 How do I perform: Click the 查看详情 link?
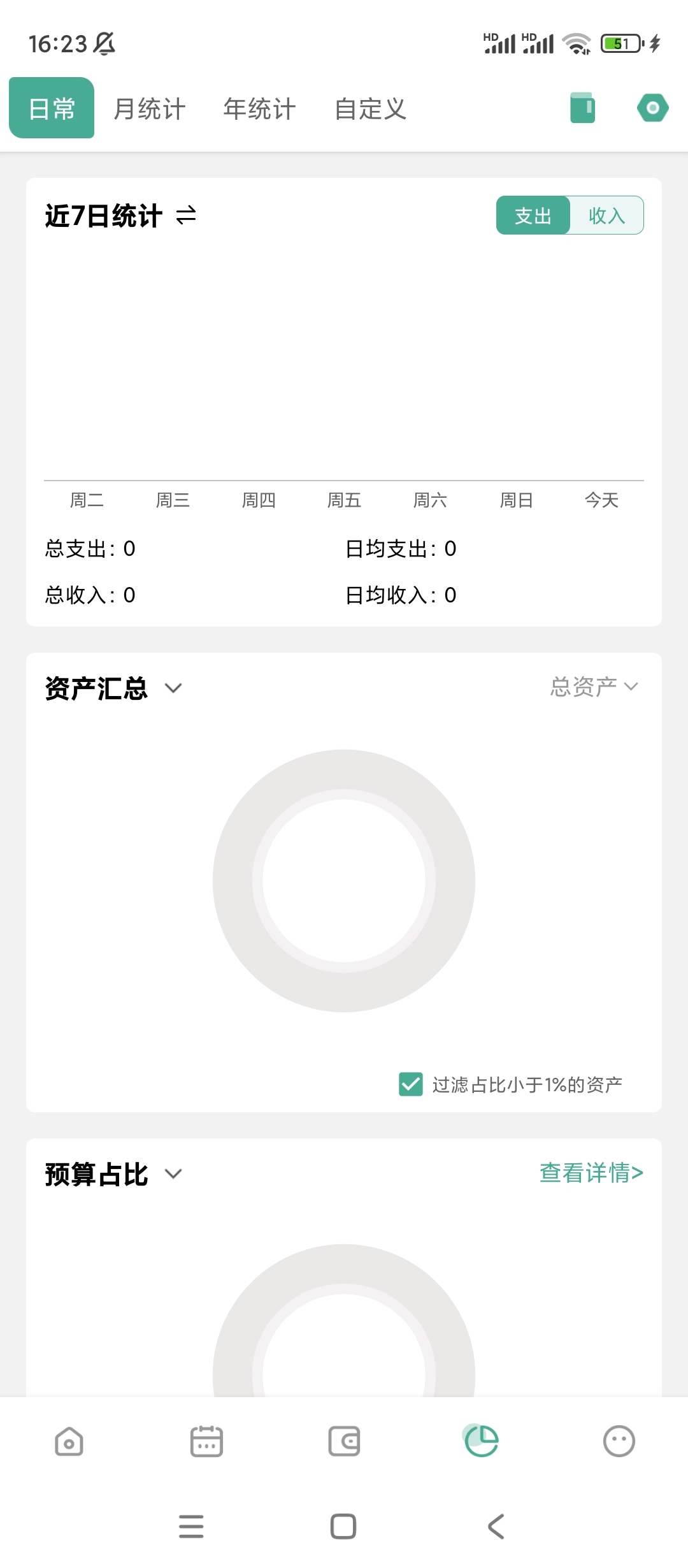pos(591,1173)
